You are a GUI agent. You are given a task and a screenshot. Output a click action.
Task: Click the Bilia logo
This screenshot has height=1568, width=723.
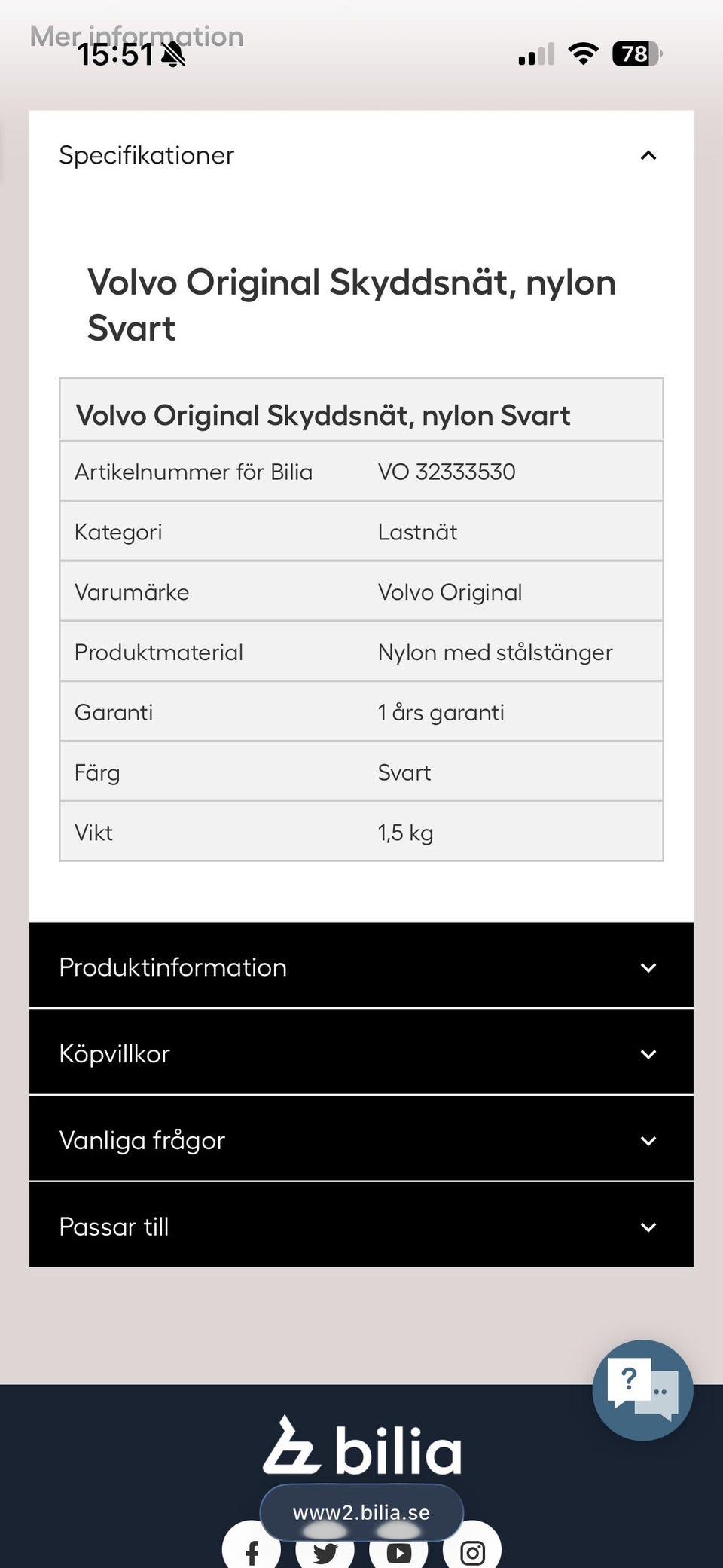[361, 1448]
